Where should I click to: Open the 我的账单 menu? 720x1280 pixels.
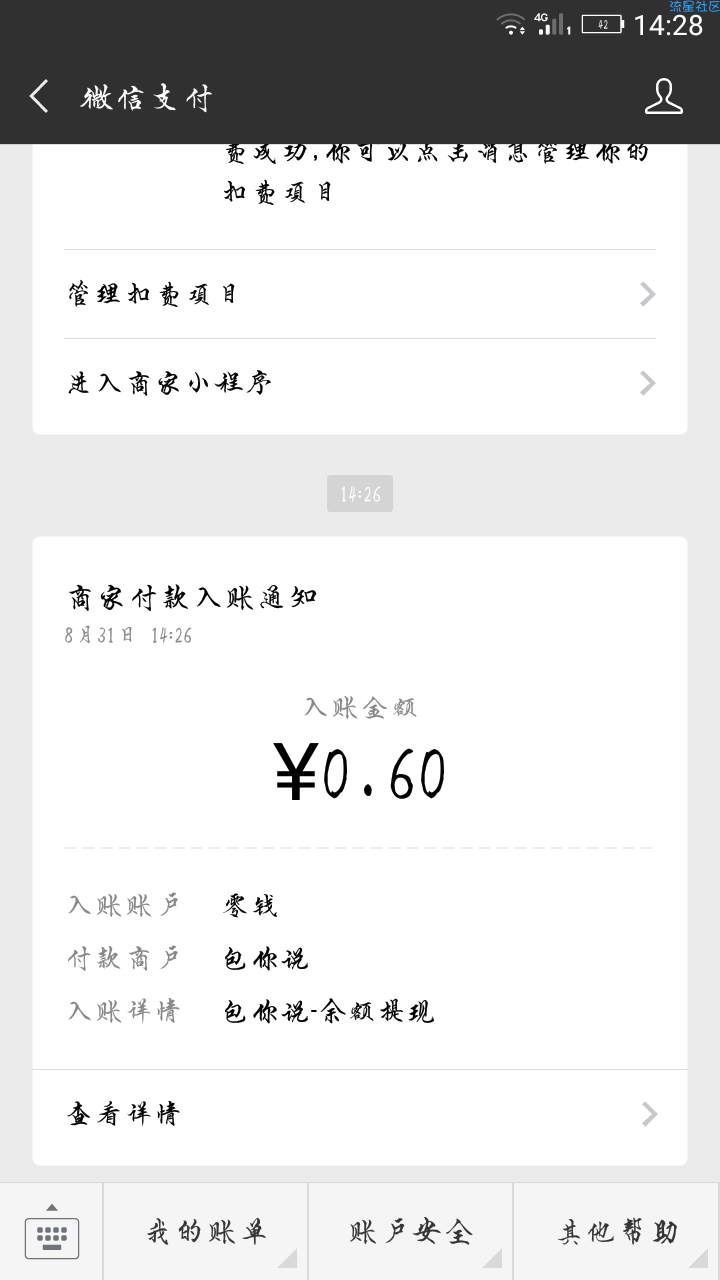[206, 1232]
